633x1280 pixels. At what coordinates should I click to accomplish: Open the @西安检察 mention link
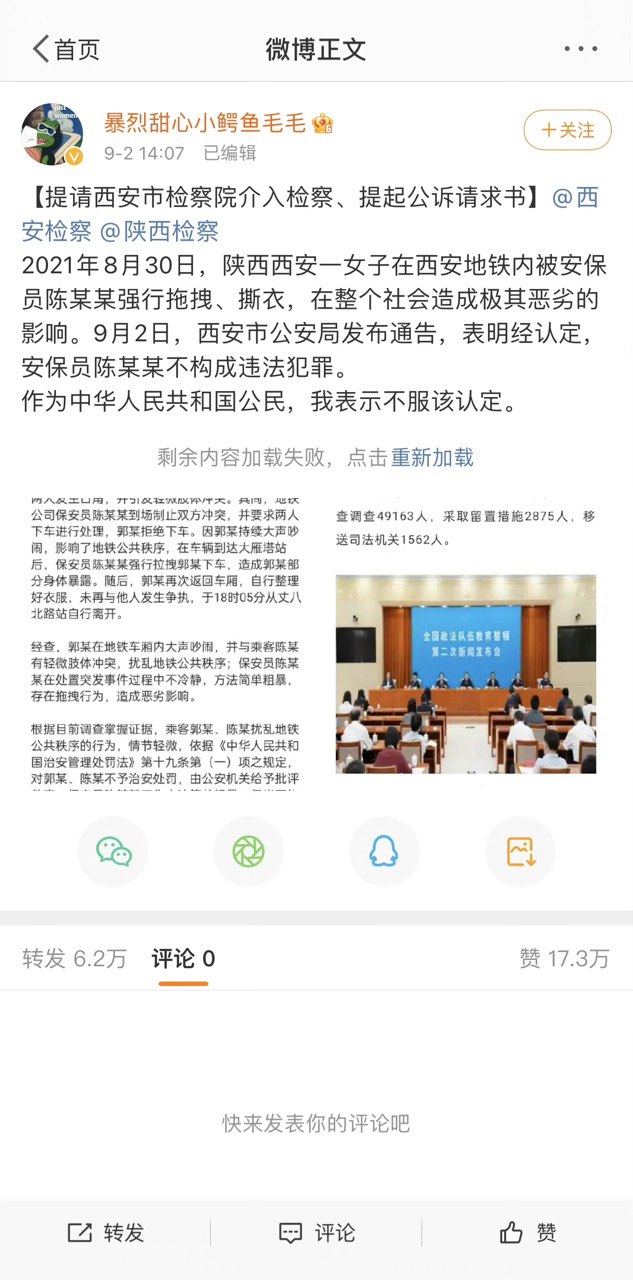pos(310,214)
